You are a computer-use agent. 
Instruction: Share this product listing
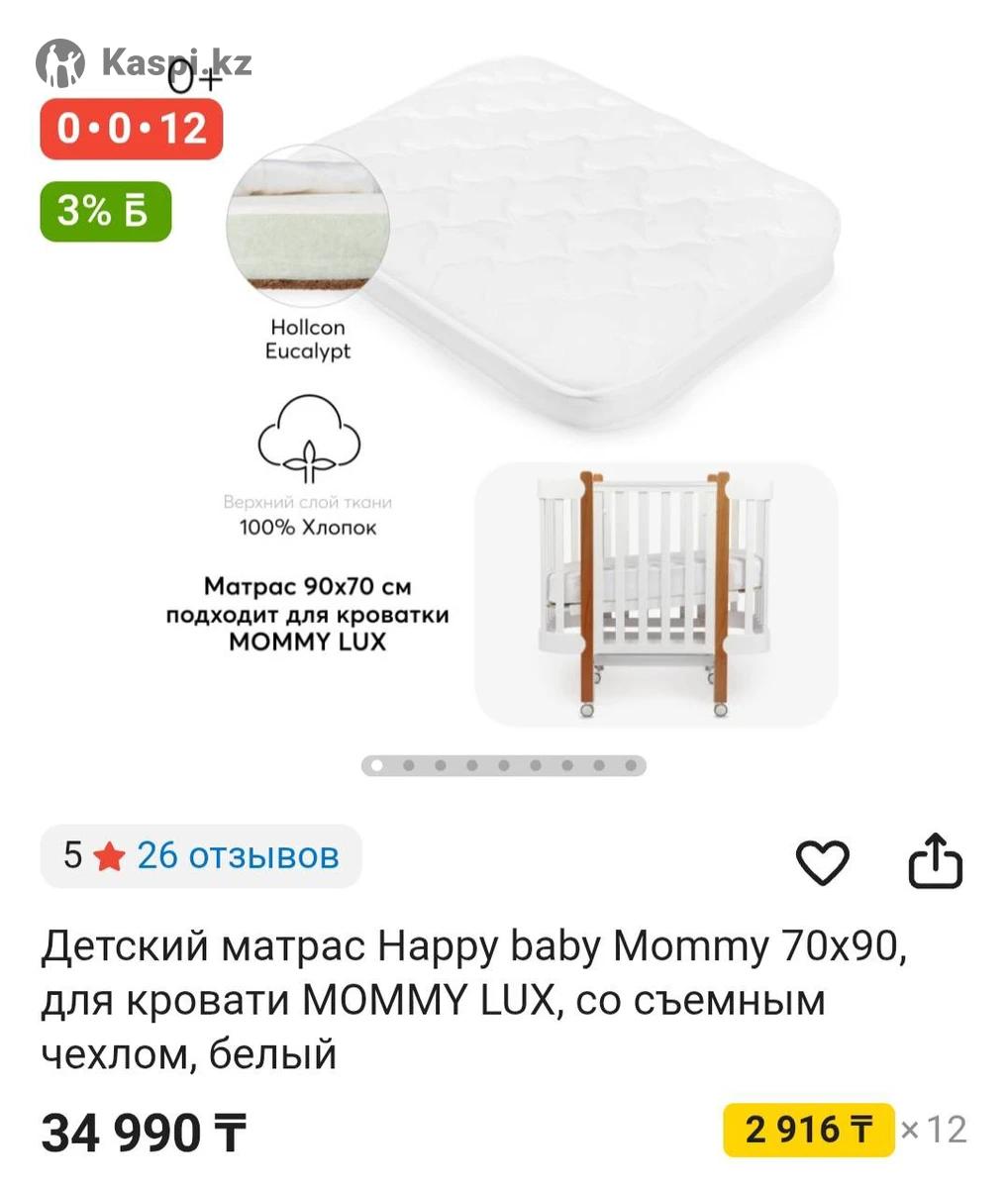[x=935, y=861]
